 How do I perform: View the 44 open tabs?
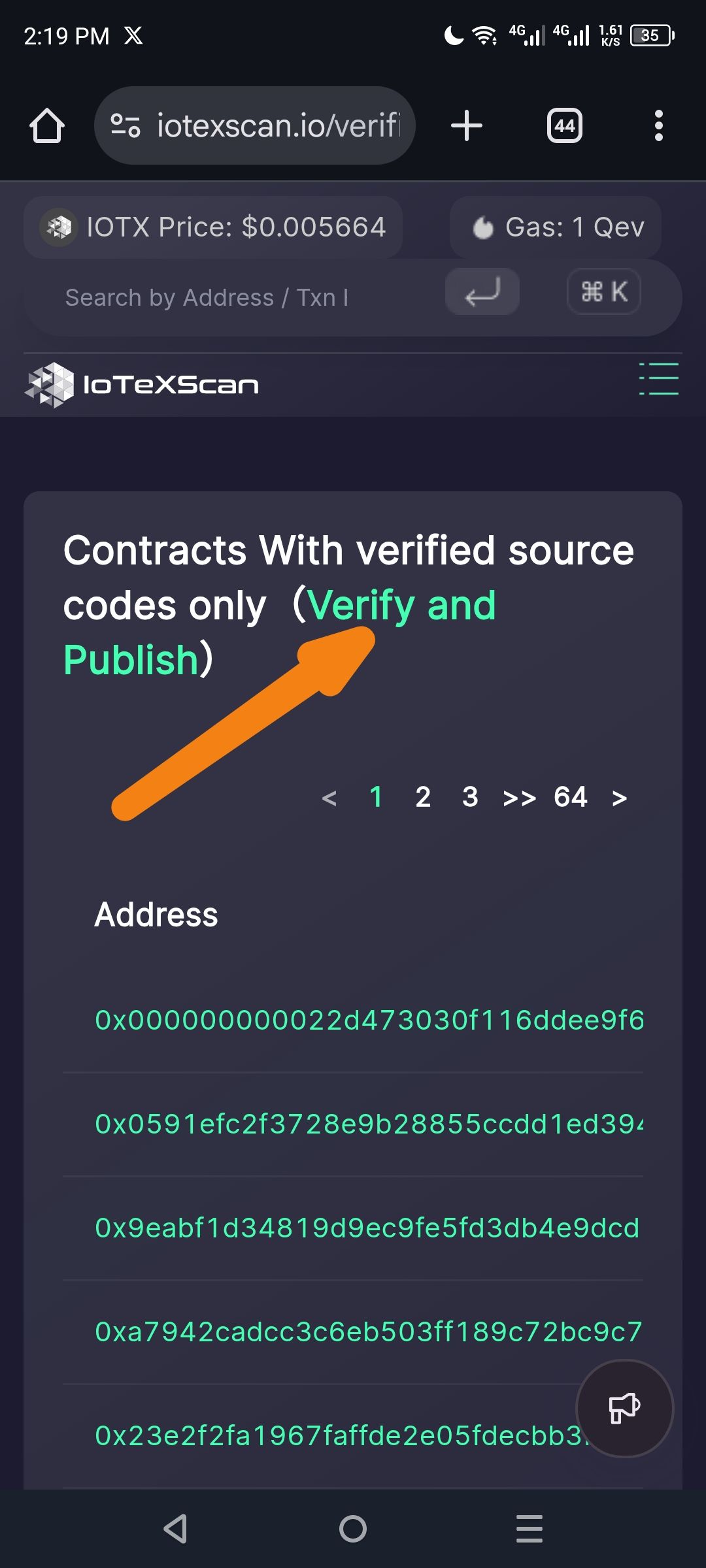565,125
